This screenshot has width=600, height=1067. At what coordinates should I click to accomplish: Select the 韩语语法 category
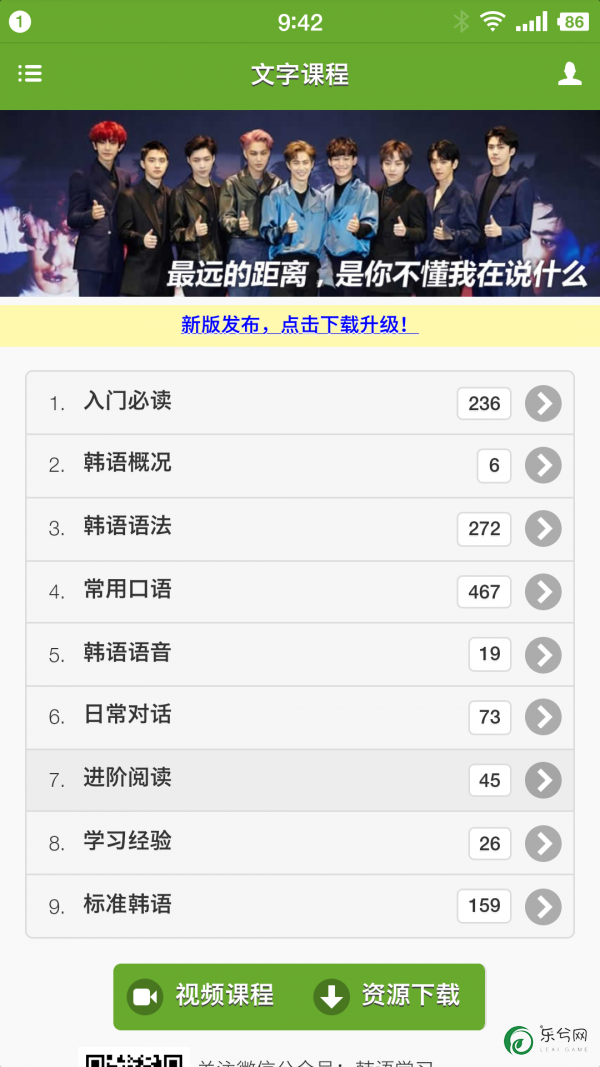click(300, 528)
